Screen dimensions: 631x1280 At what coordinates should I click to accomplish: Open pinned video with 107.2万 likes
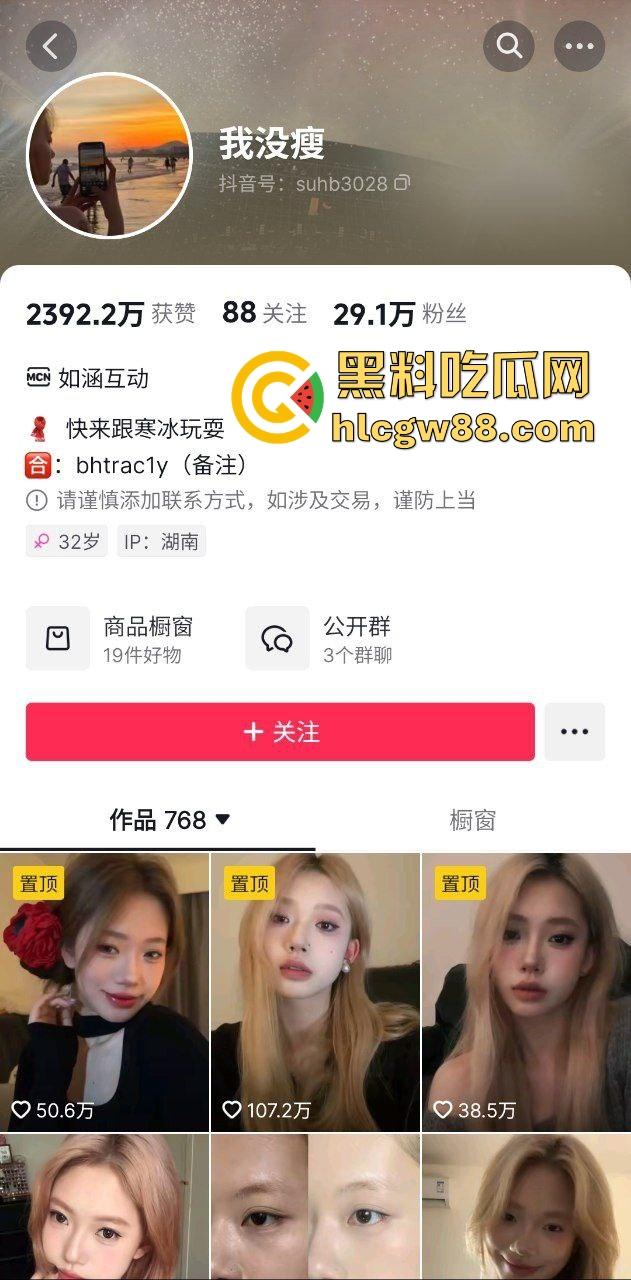click(315, 992)
